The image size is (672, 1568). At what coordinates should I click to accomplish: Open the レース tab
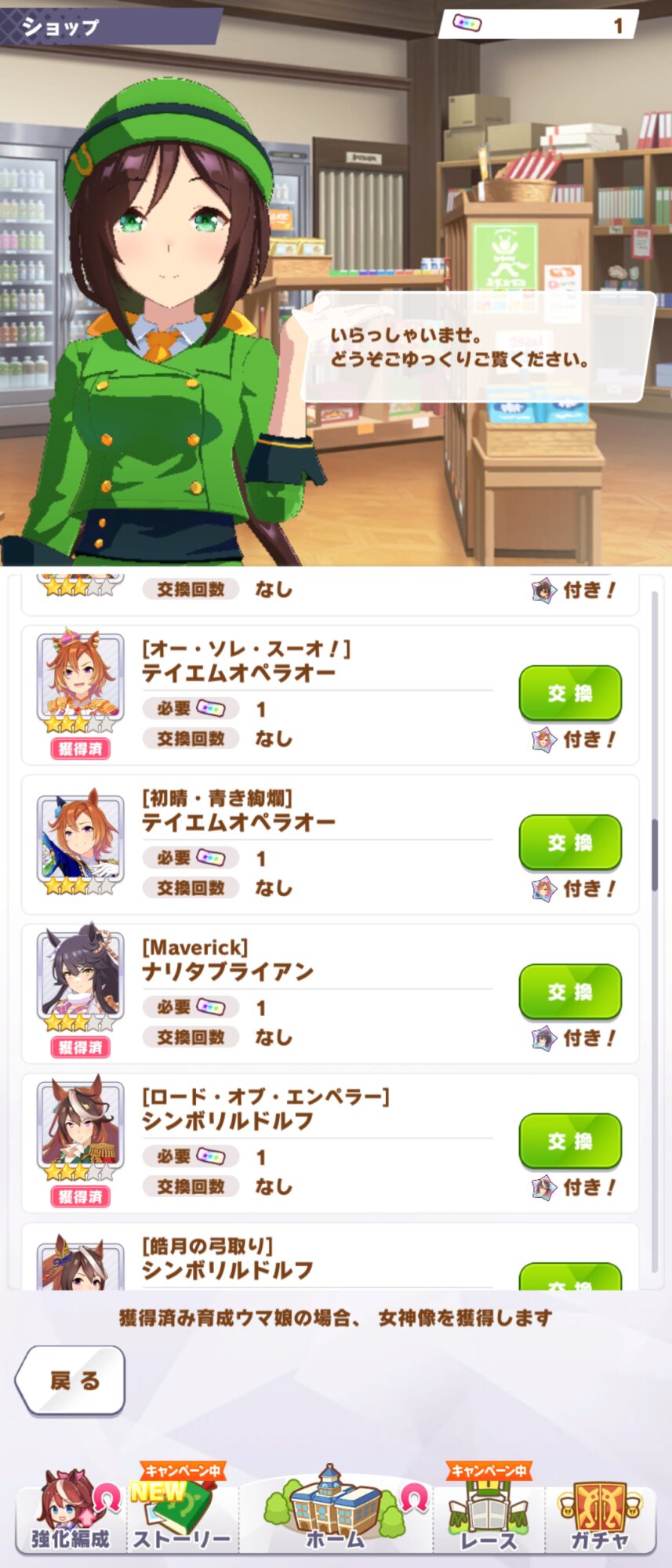coord(488,1509)
